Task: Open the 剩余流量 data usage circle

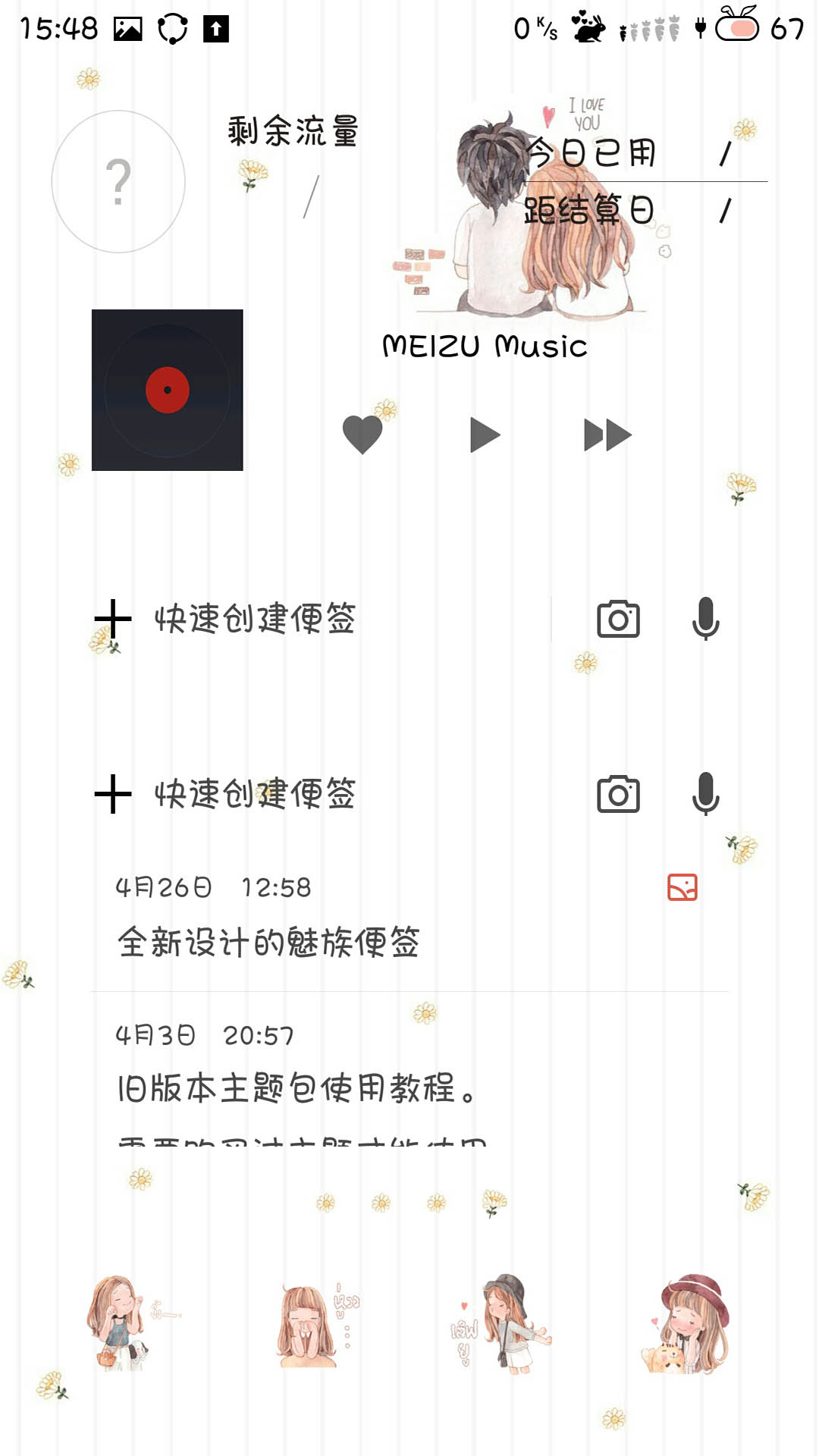Action: pos(118,181)
